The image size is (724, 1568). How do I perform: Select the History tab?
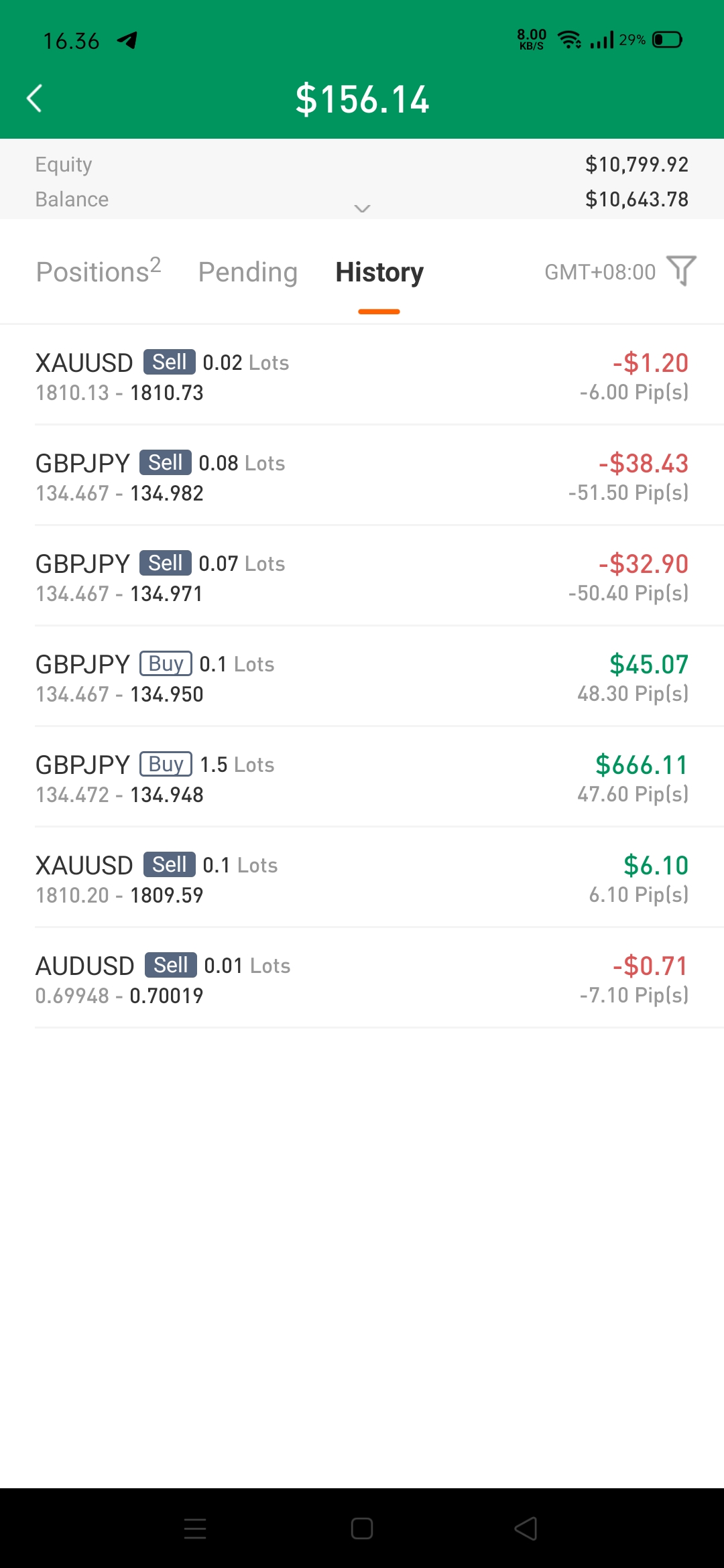coord(379,272)
